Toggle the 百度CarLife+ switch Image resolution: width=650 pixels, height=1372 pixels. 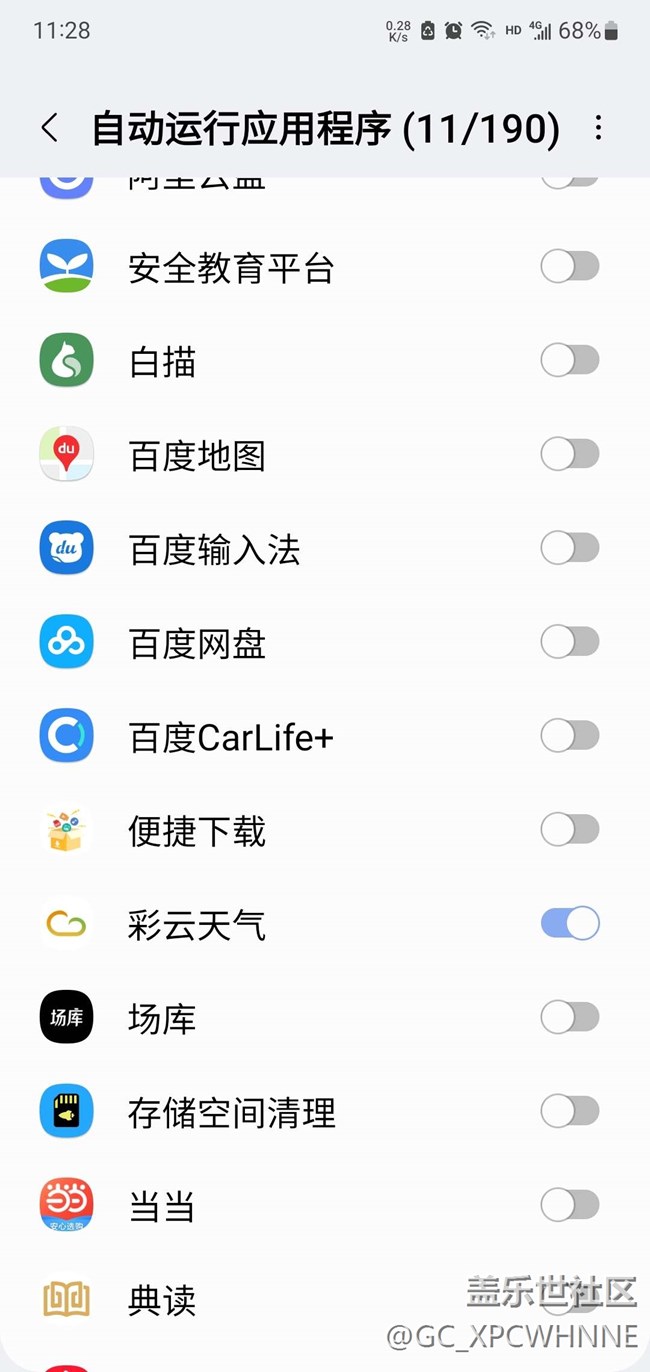click(x=570, y=736)
